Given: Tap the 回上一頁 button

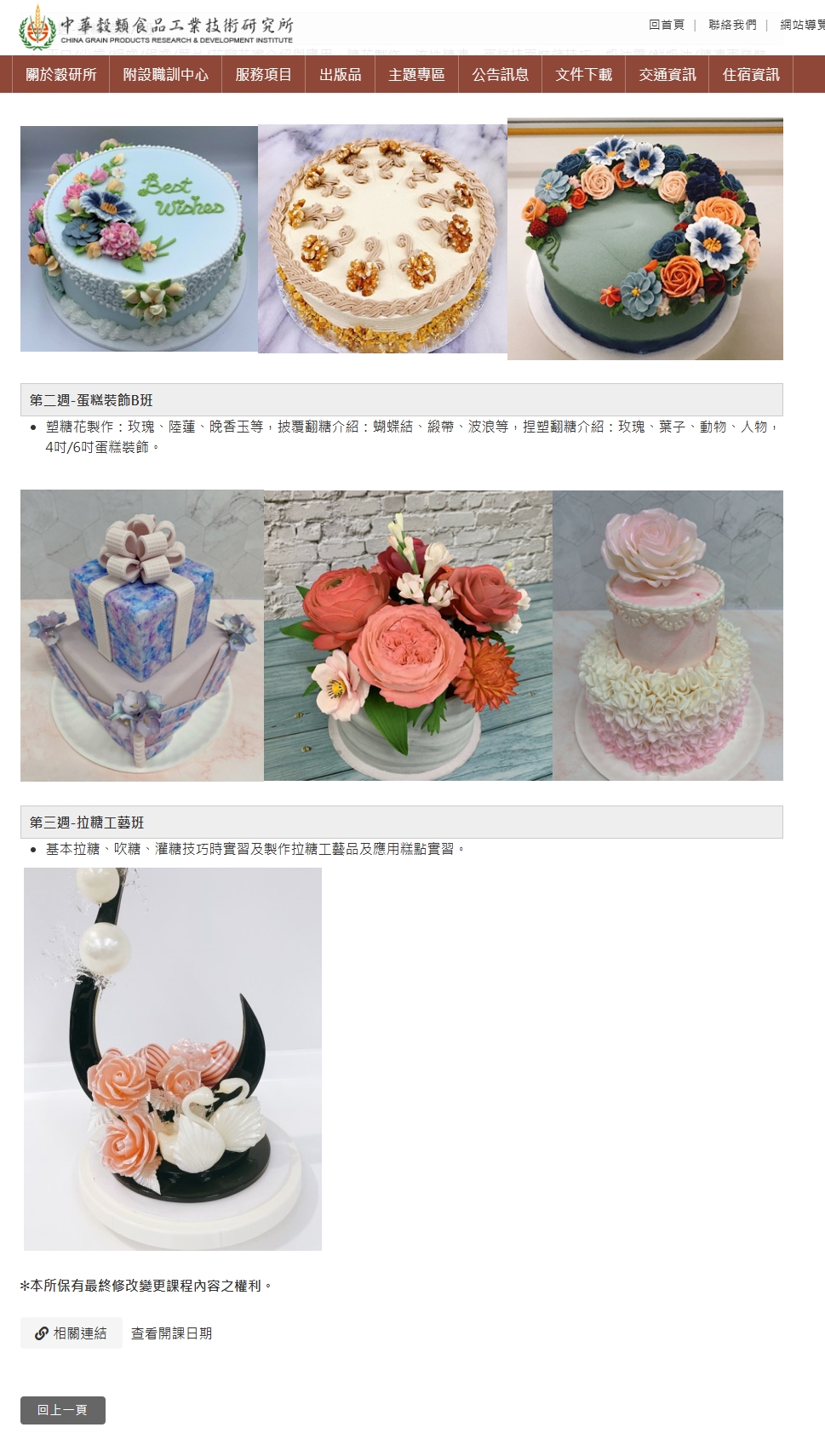Looking at the screenshot, I should [x=63, y=1410].
